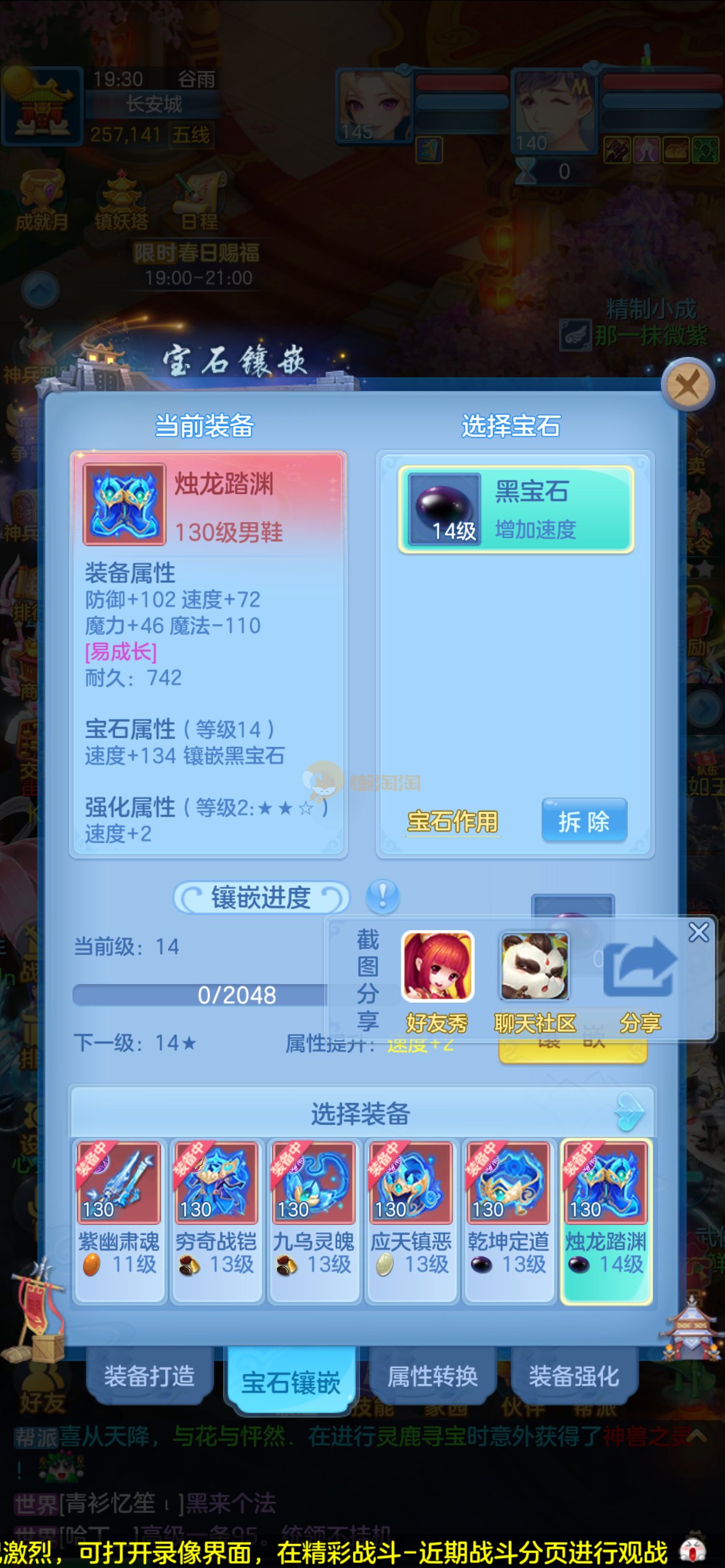725x1568 pixels.
Task: Open the 宝石作用 link
Action: (452, 821)
